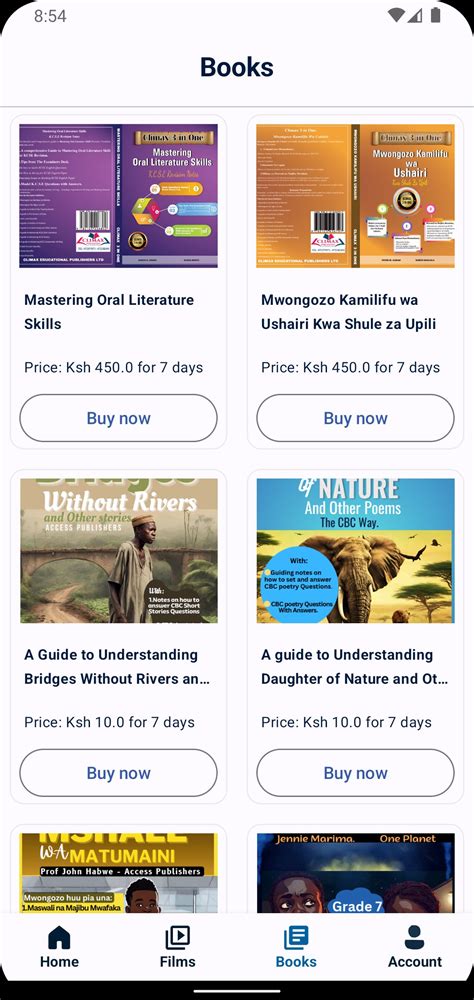Screen dimensions: 474x1000
Task: View the Daughter of Nature guide cover
Action: click(x=355, y=551)
